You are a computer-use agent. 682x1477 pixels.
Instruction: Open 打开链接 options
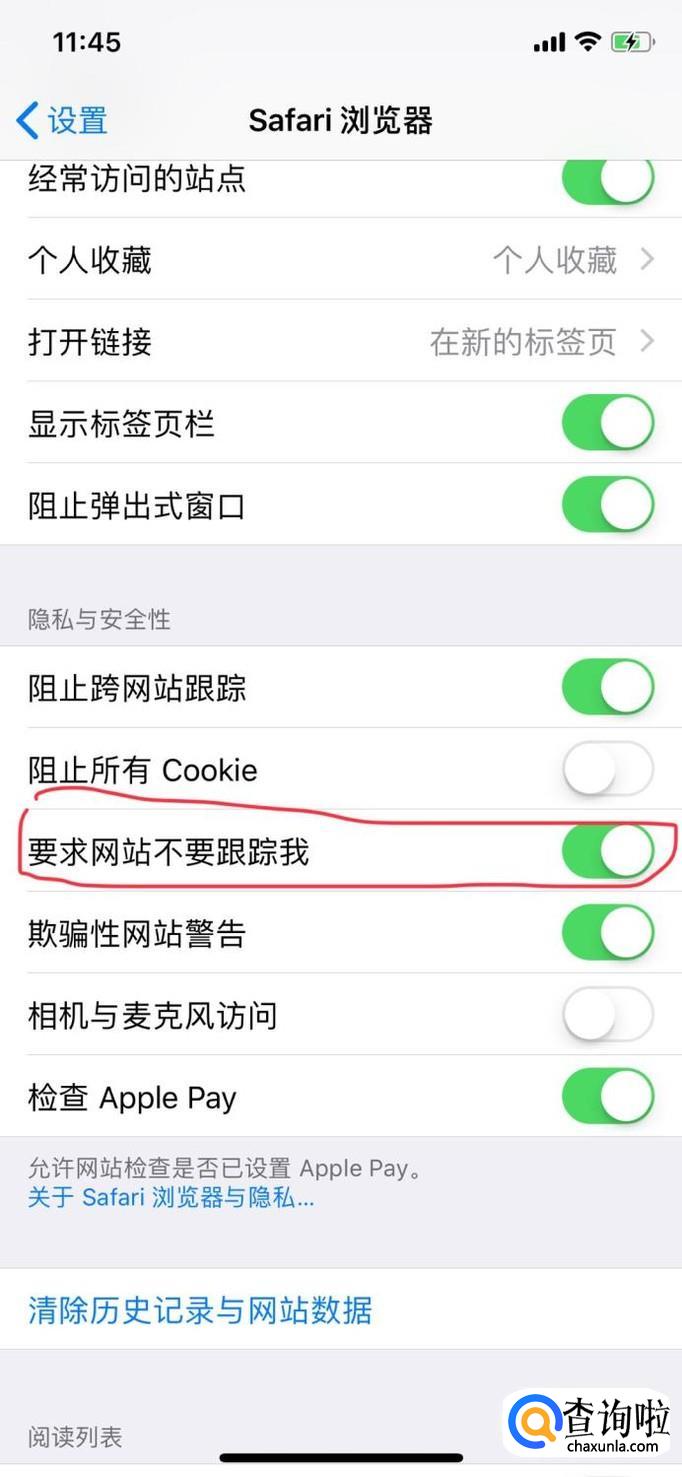(x=341, y=343)
